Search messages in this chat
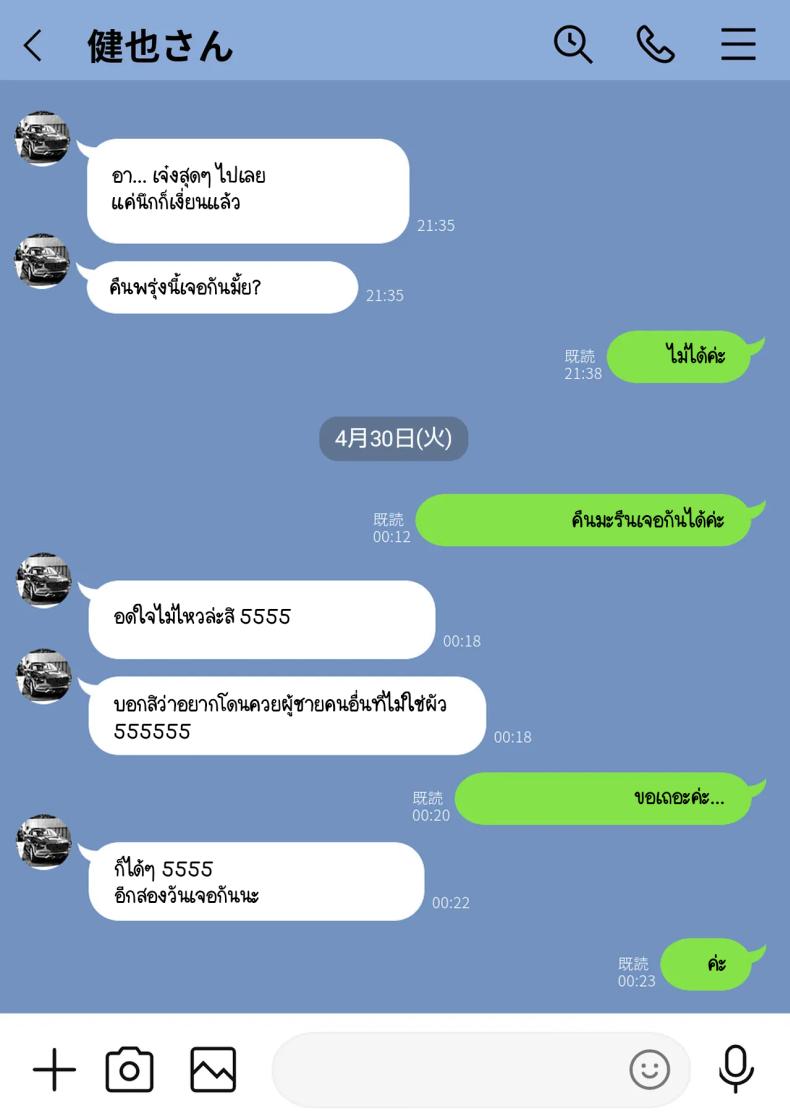The width and height of the screenshot is (790, 1115). [573, 45]
